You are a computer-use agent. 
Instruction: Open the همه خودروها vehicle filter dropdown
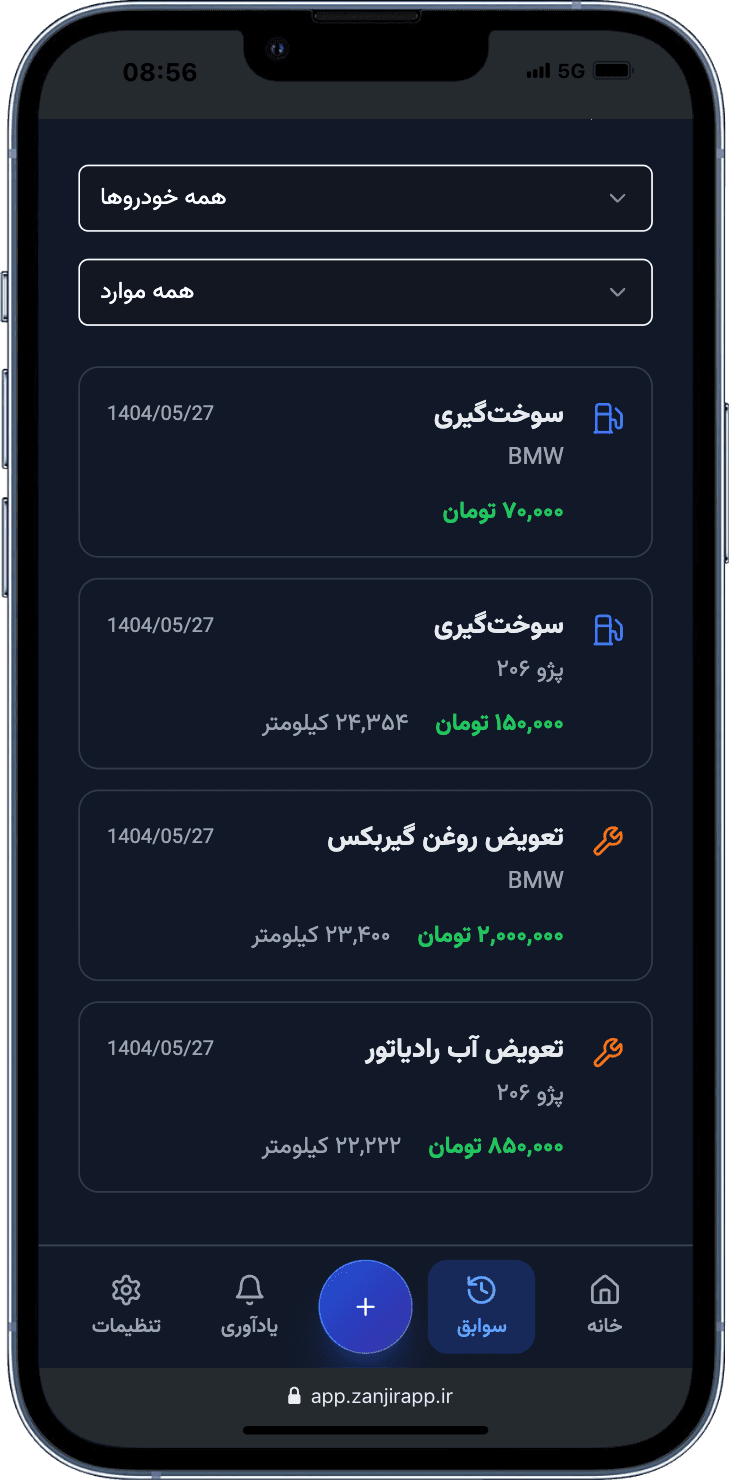(365, 198)
